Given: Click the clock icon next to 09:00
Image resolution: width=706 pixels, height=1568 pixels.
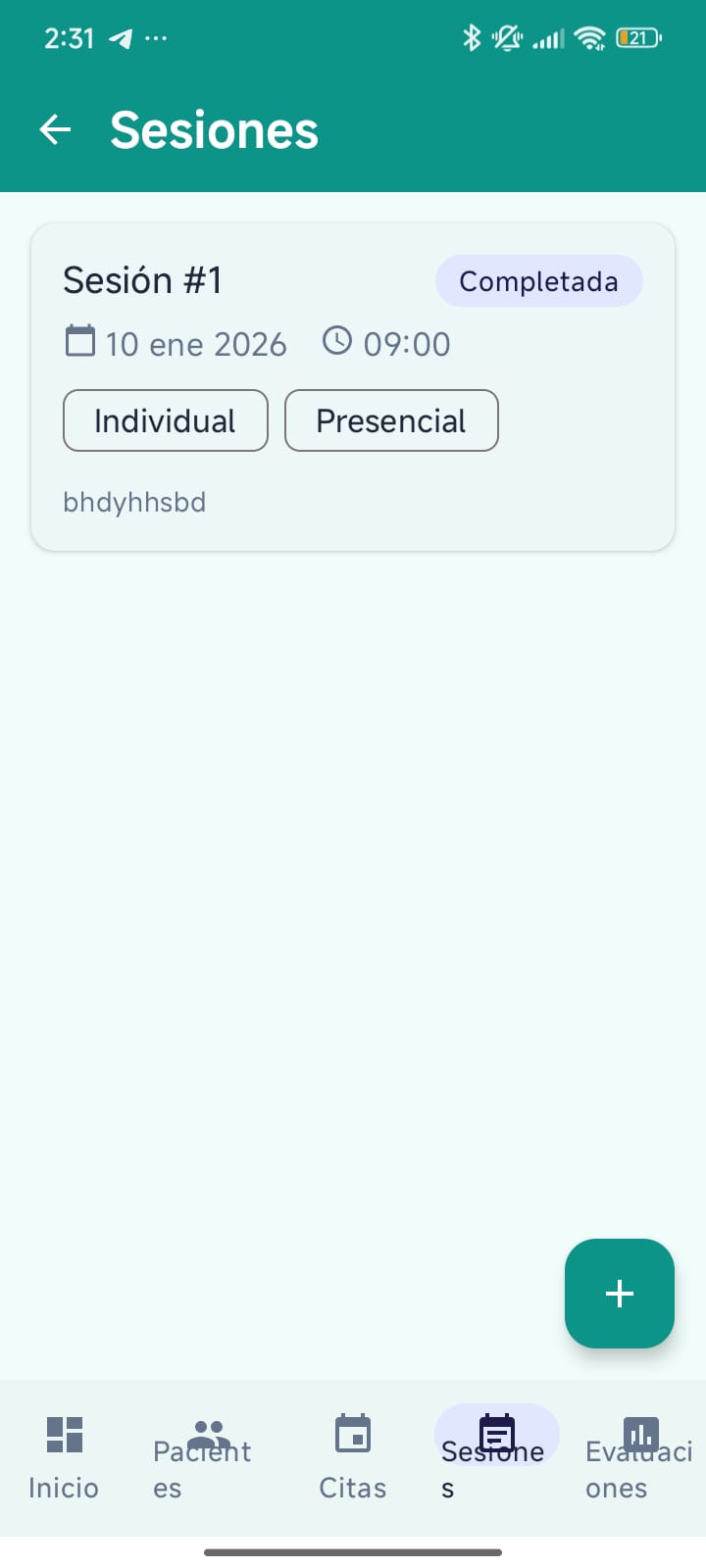Looking at the screenshot, I should [x=338, y=341].
